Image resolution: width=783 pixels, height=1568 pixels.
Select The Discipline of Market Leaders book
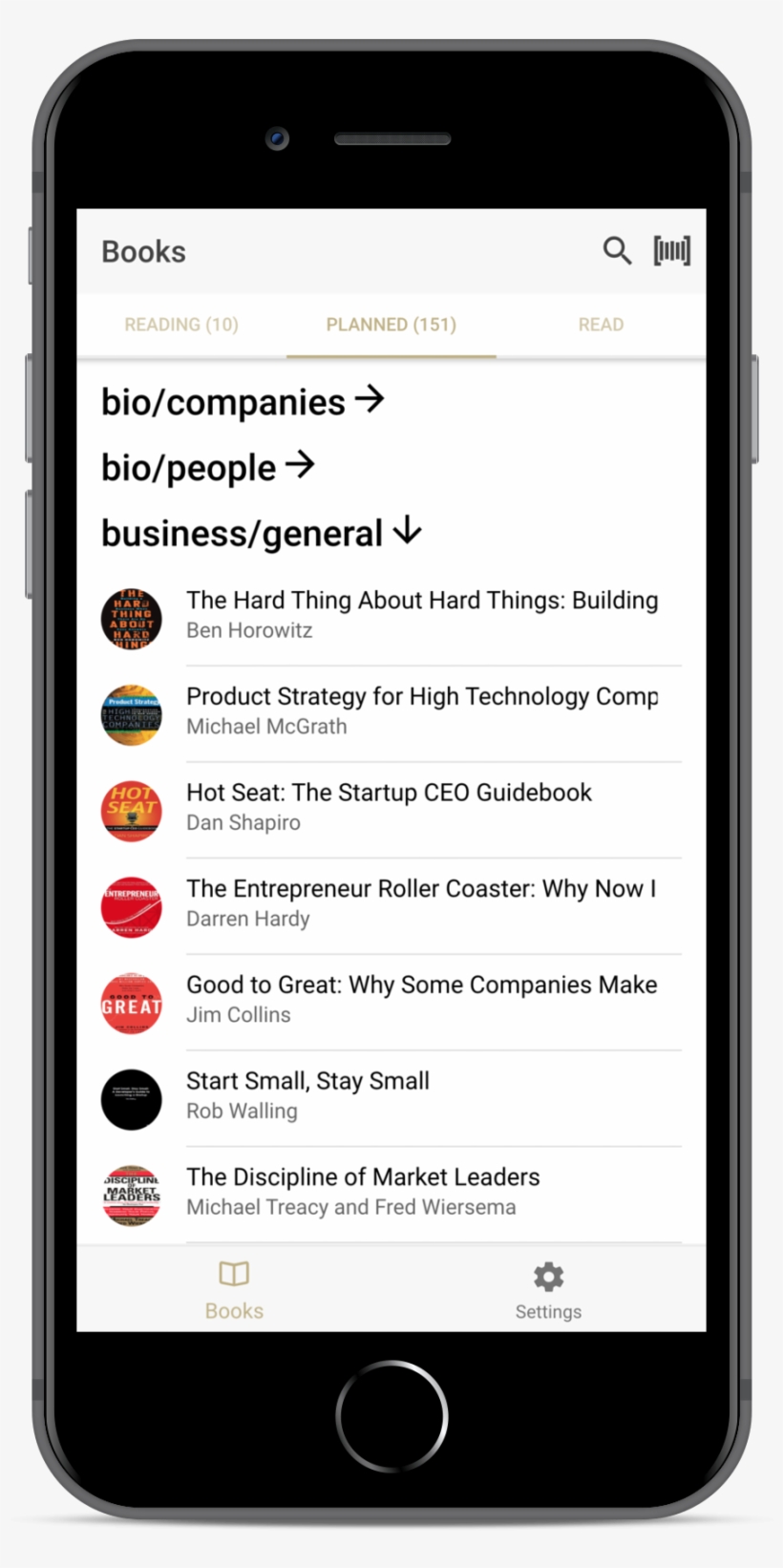(x=363, y=1176)
